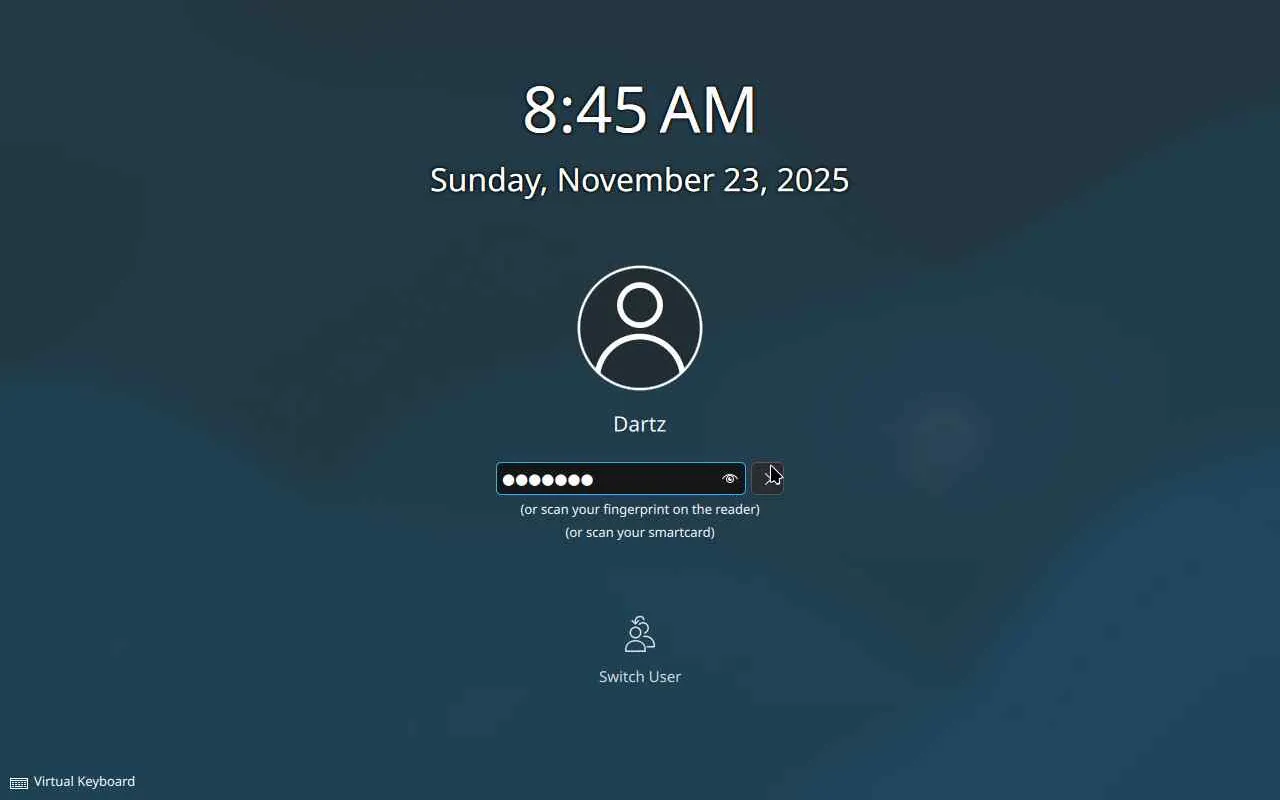Enable the Virtual Keyboard
This screenshot has height=800, width=1280.
point(72,782)
